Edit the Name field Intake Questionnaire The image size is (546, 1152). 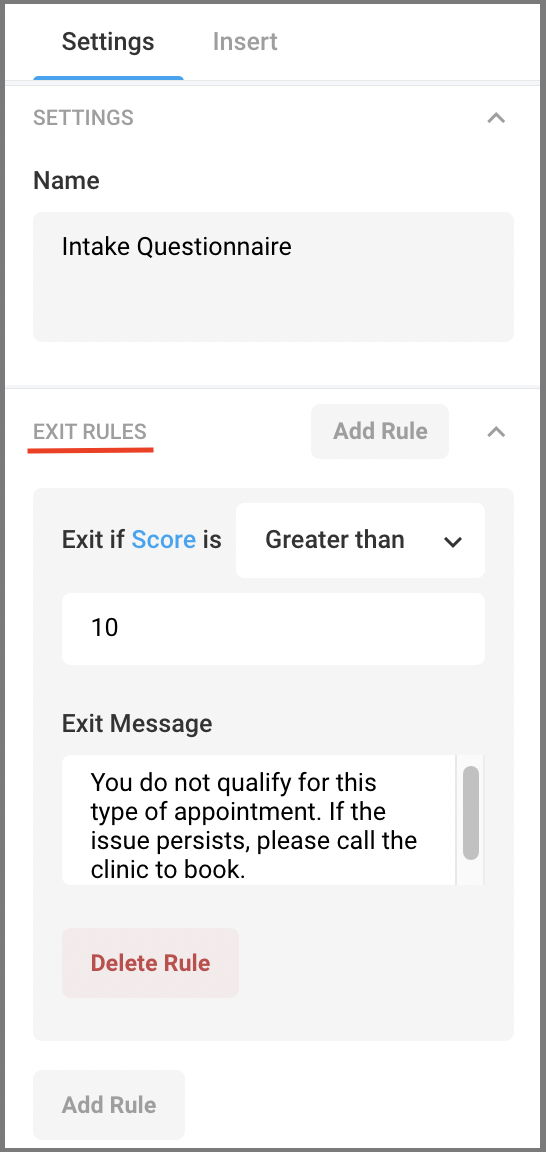coord(273,277)
